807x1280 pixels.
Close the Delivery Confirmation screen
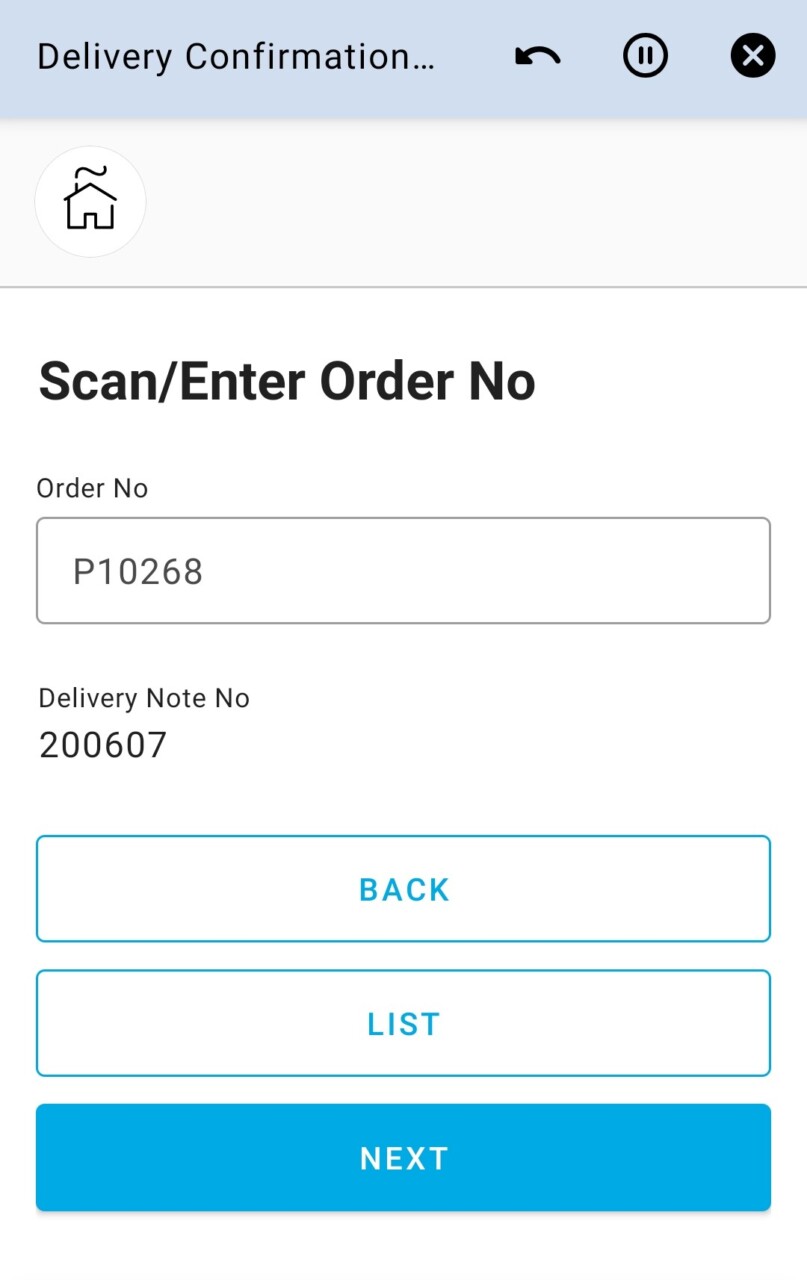pyautogui.click(x=752, y=56)
